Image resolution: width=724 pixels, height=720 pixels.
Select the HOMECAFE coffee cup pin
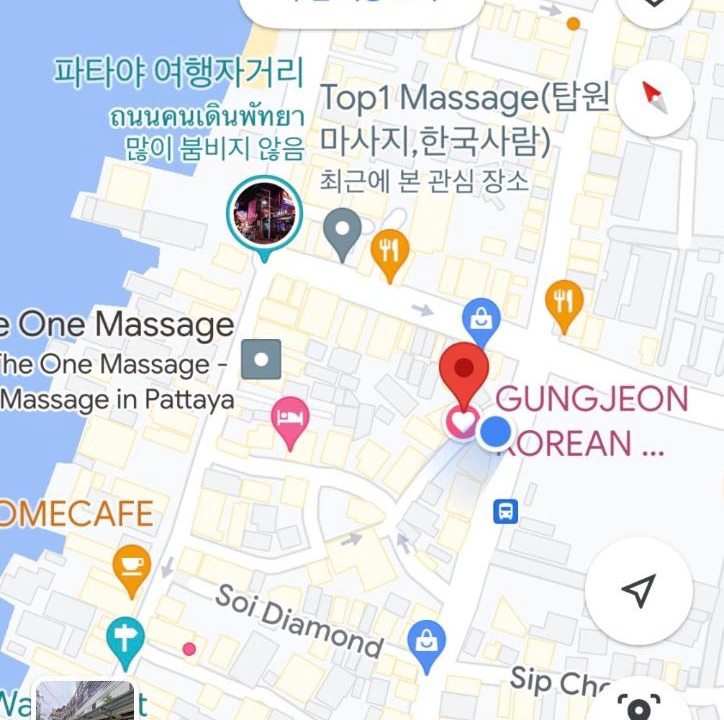pos(131,566)
